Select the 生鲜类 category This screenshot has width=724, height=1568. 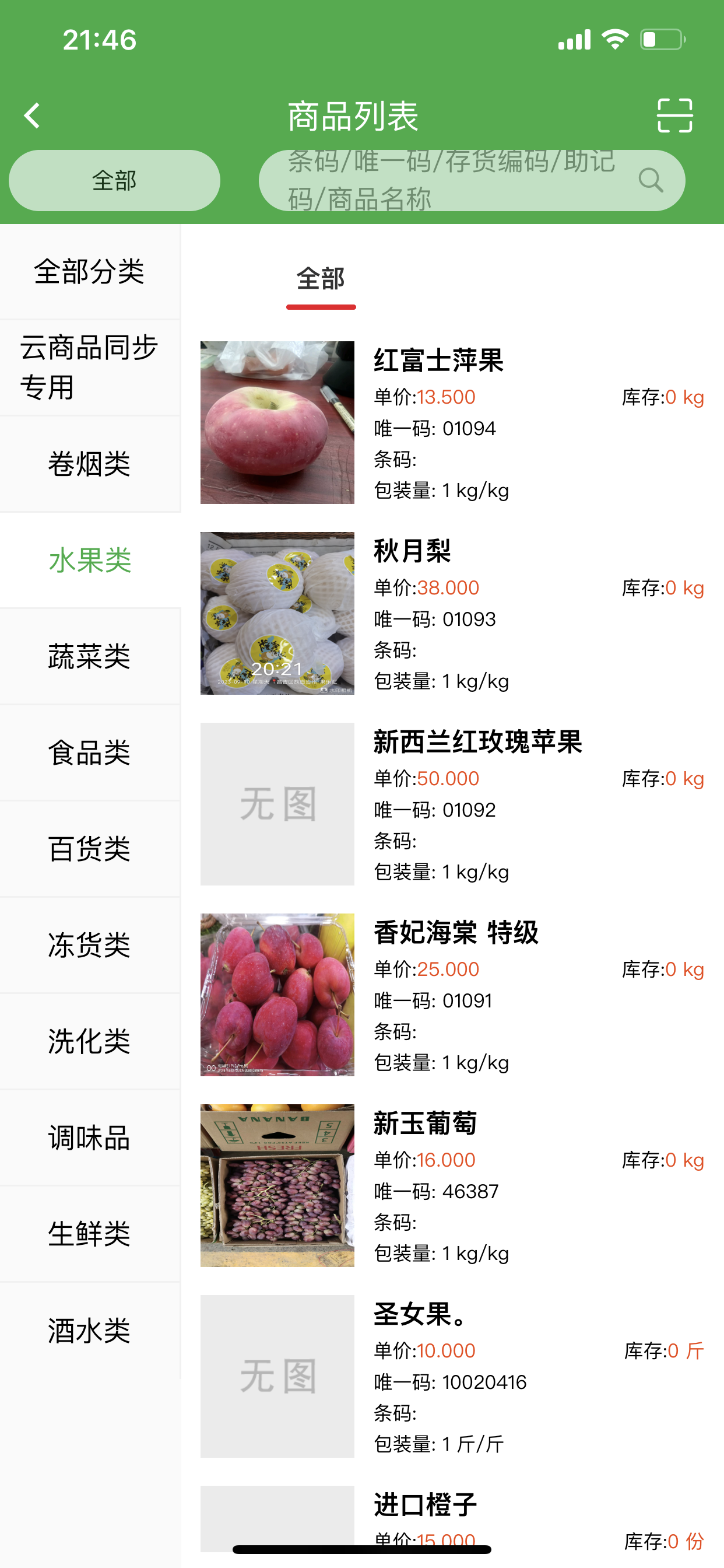point(89,1233)
